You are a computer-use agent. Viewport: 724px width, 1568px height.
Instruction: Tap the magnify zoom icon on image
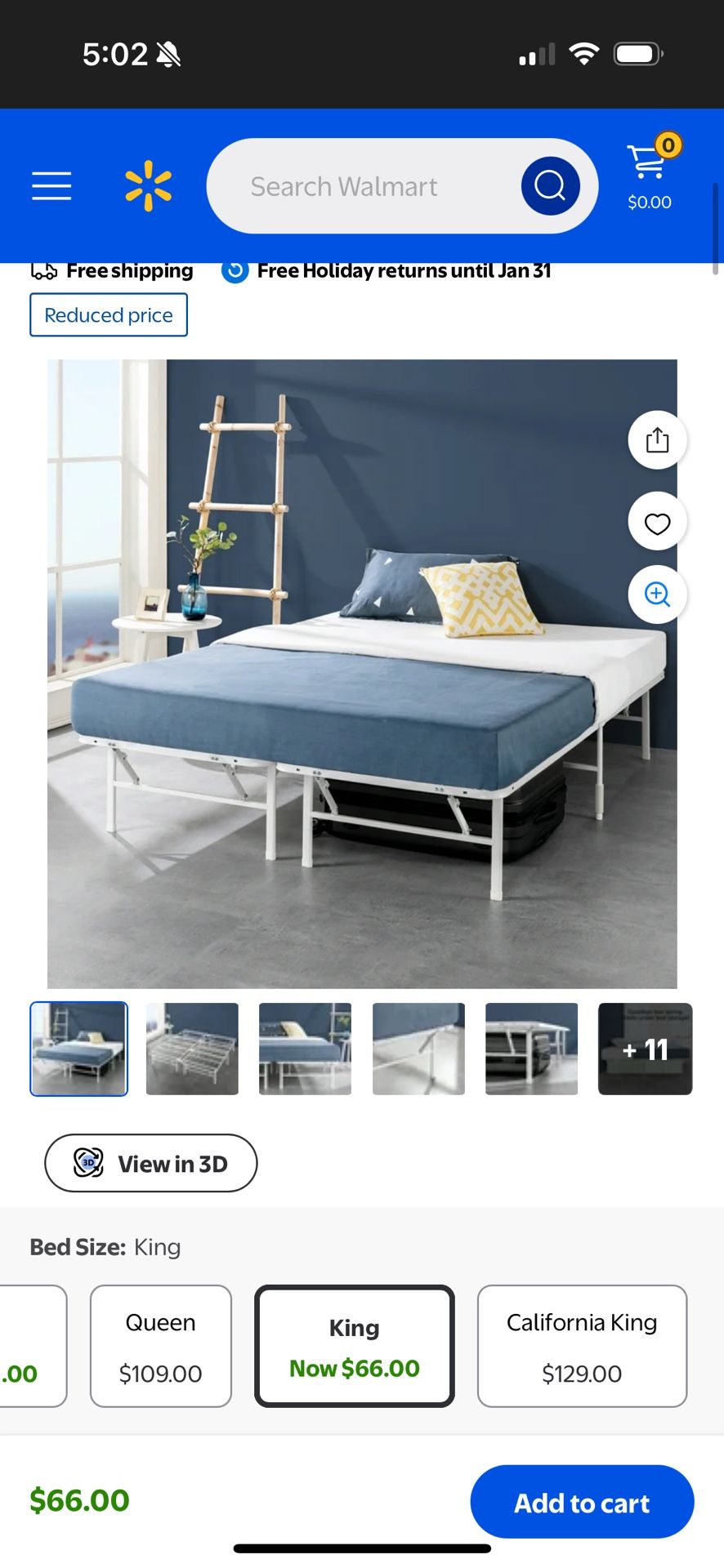pyautogui.click(x=656, y=595)
